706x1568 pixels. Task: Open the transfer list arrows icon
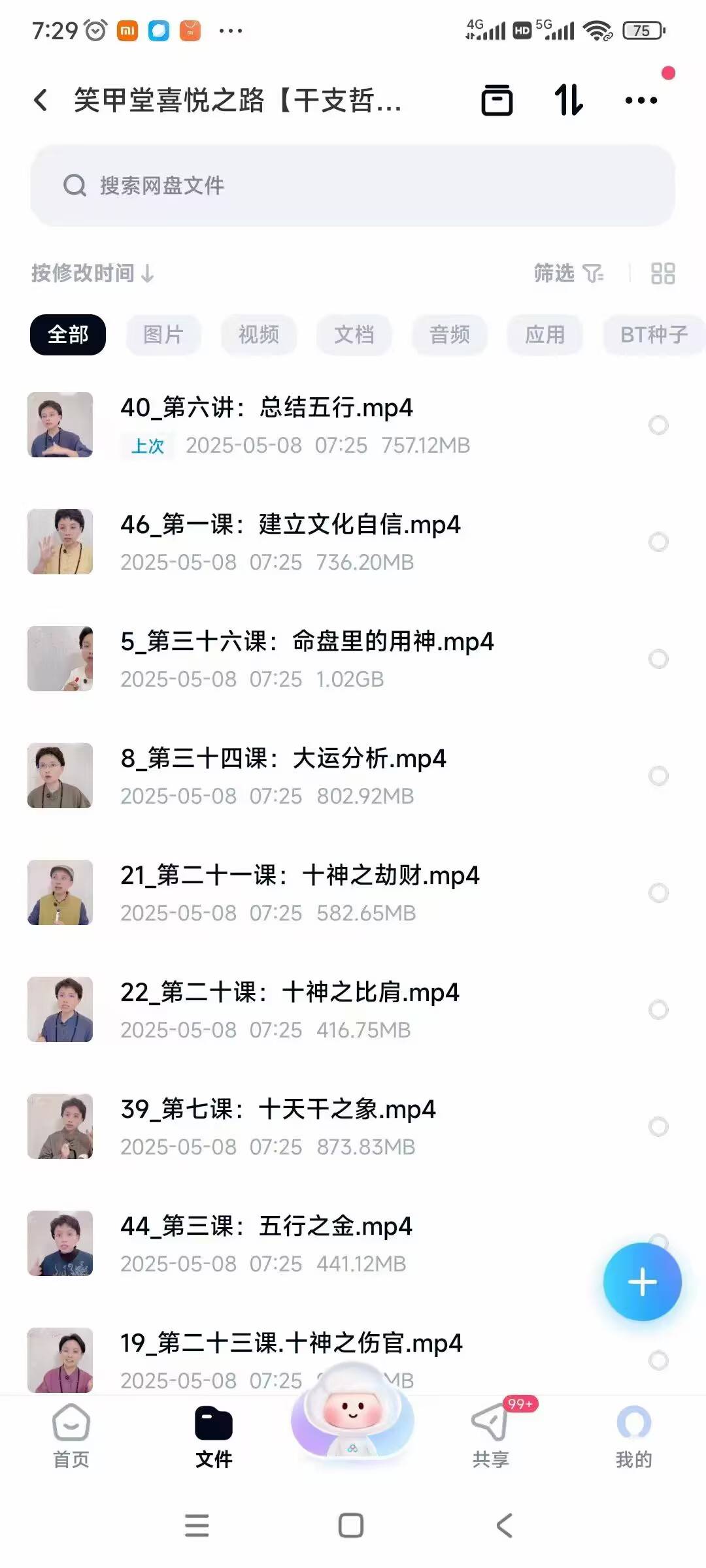point(568,101)
